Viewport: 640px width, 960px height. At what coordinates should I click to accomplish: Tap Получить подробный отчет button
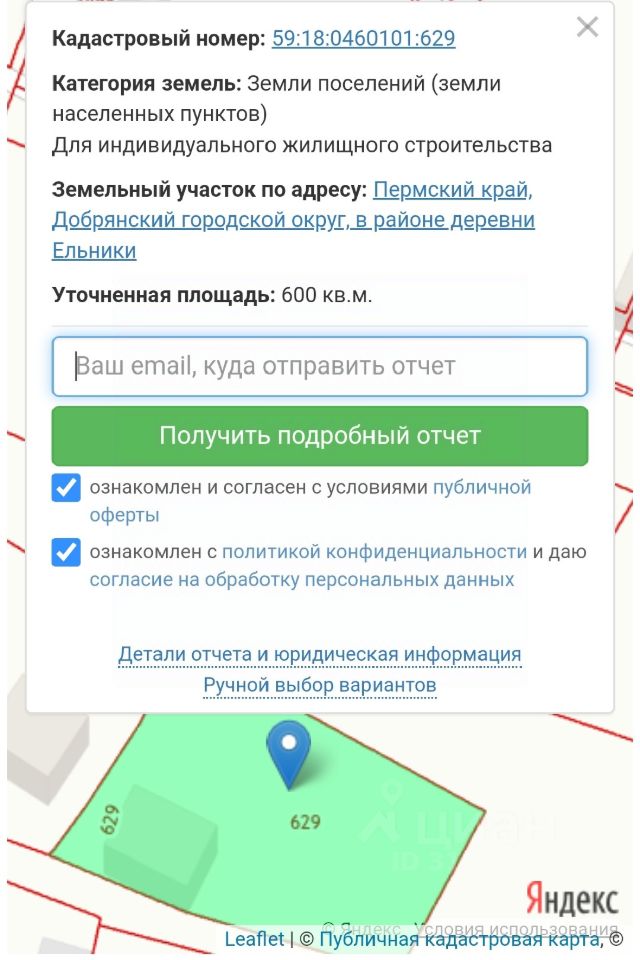(319, 436)
